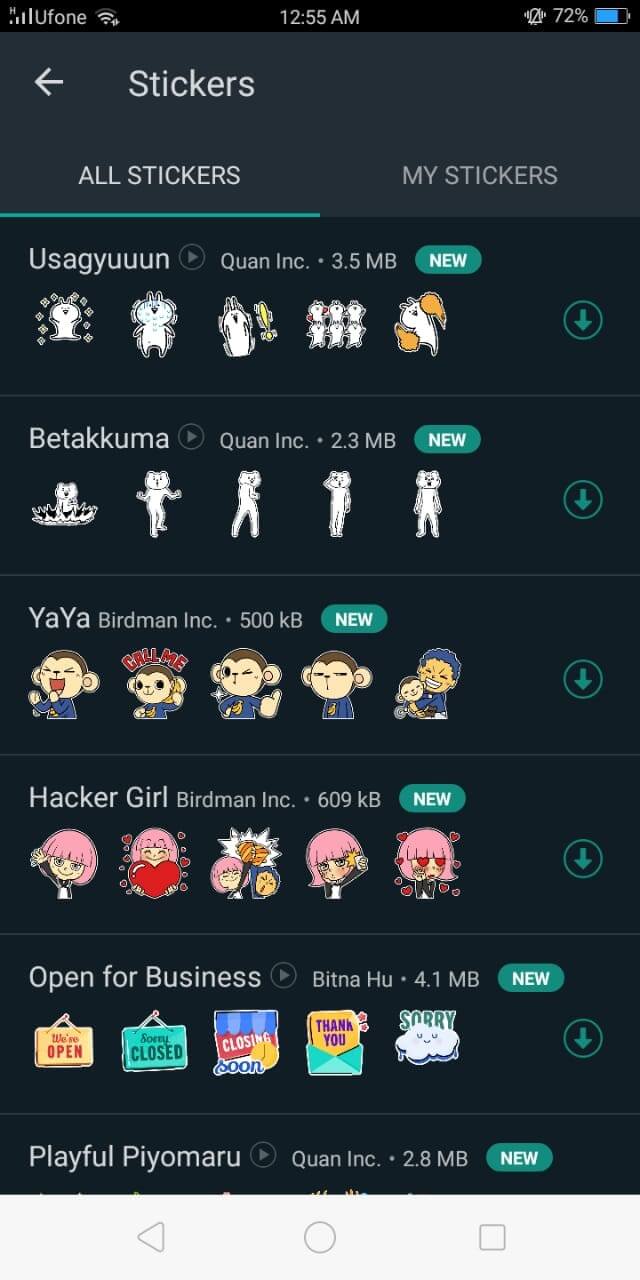This screenshot has height=1280, width=640.
Task: Open the Playful Piyomaru sticker pack
Action: pos(135,1157)
